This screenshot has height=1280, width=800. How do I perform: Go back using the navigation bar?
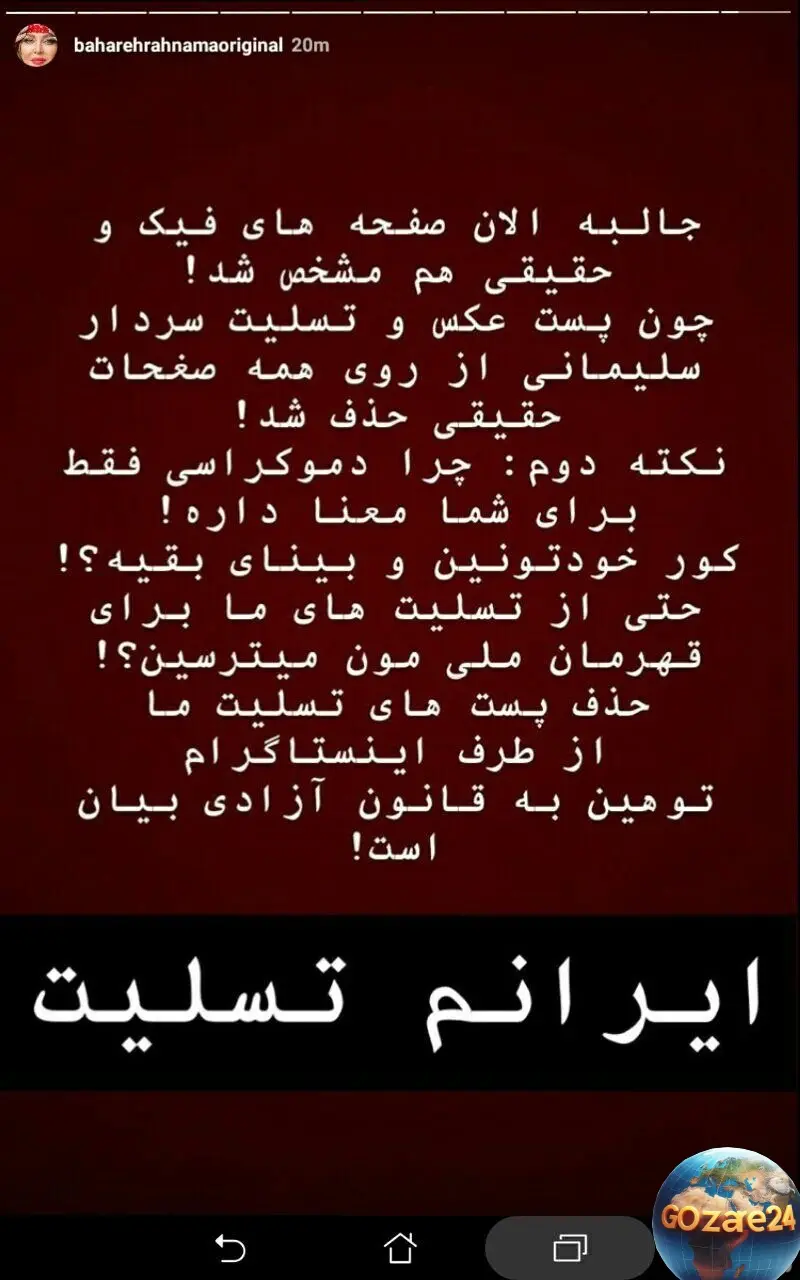click(x=230, y=1247)
